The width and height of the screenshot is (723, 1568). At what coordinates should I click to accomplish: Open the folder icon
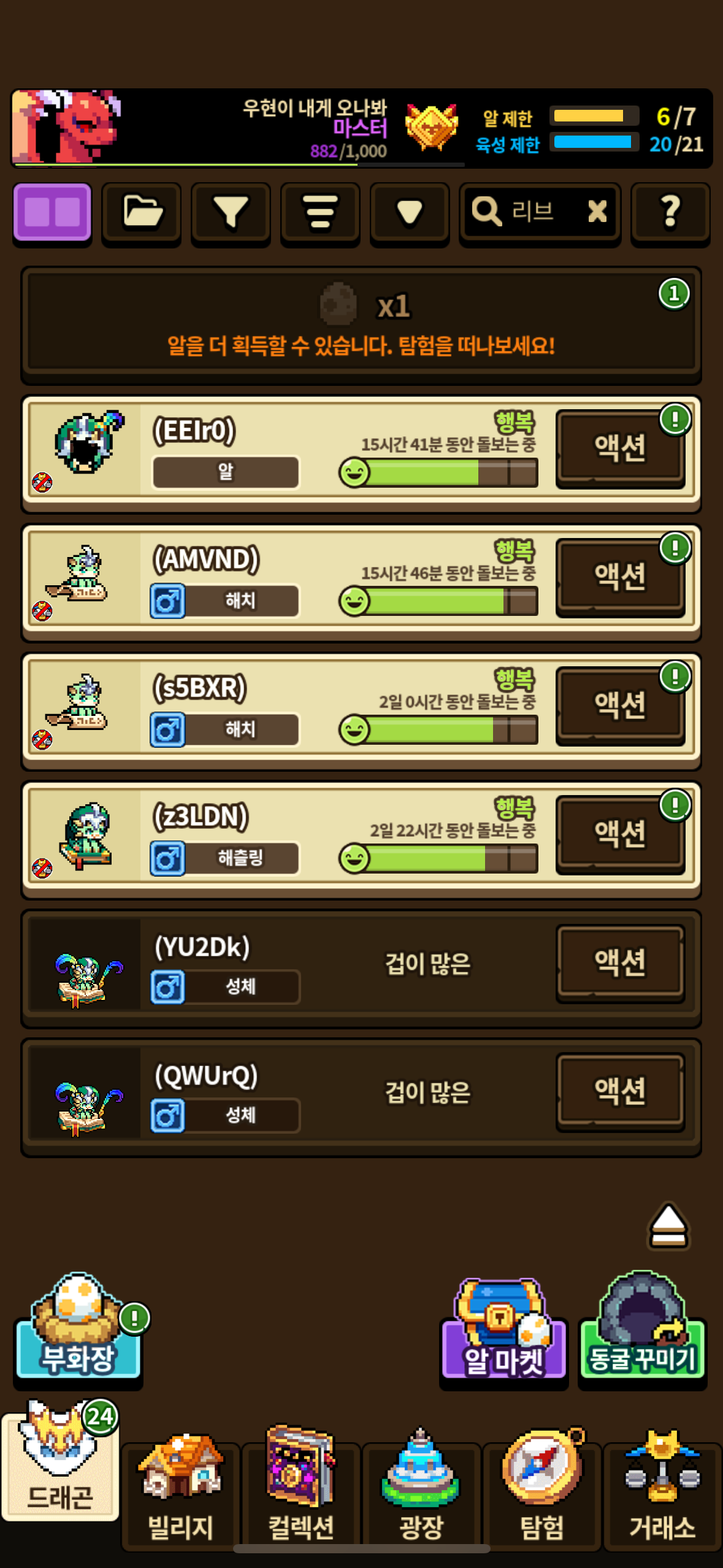[142, 212]
